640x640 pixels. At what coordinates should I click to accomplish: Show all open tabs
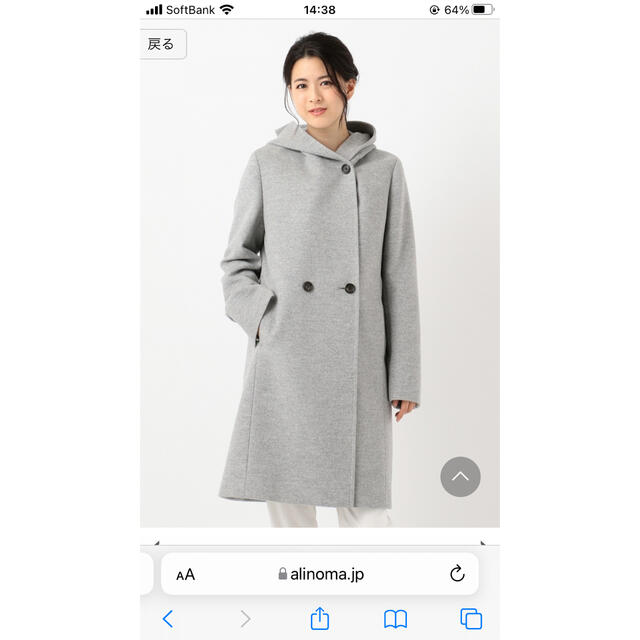point(470,619)
